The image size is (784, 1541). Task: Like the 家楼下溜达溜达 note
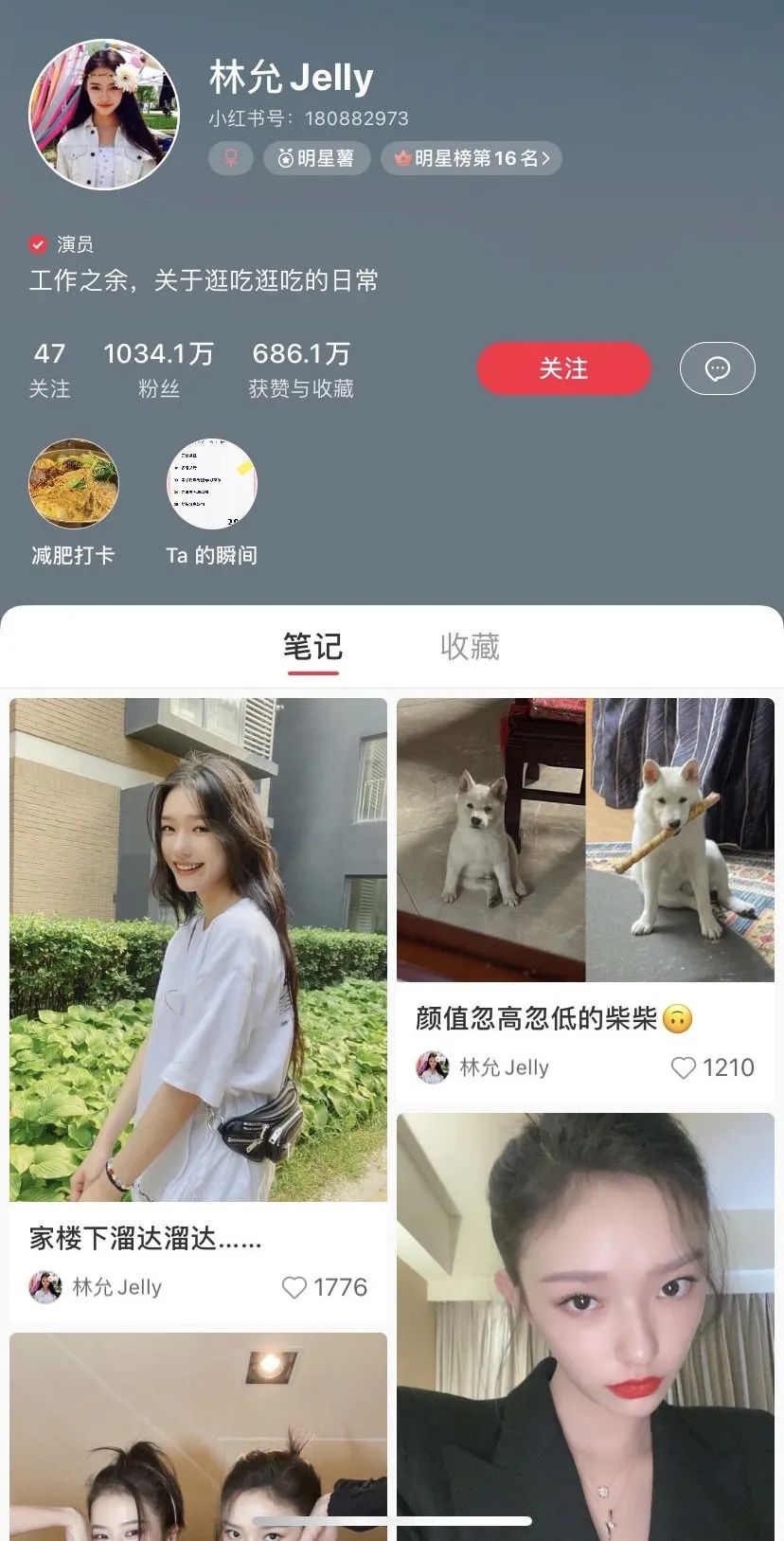tap(294, 1287)
